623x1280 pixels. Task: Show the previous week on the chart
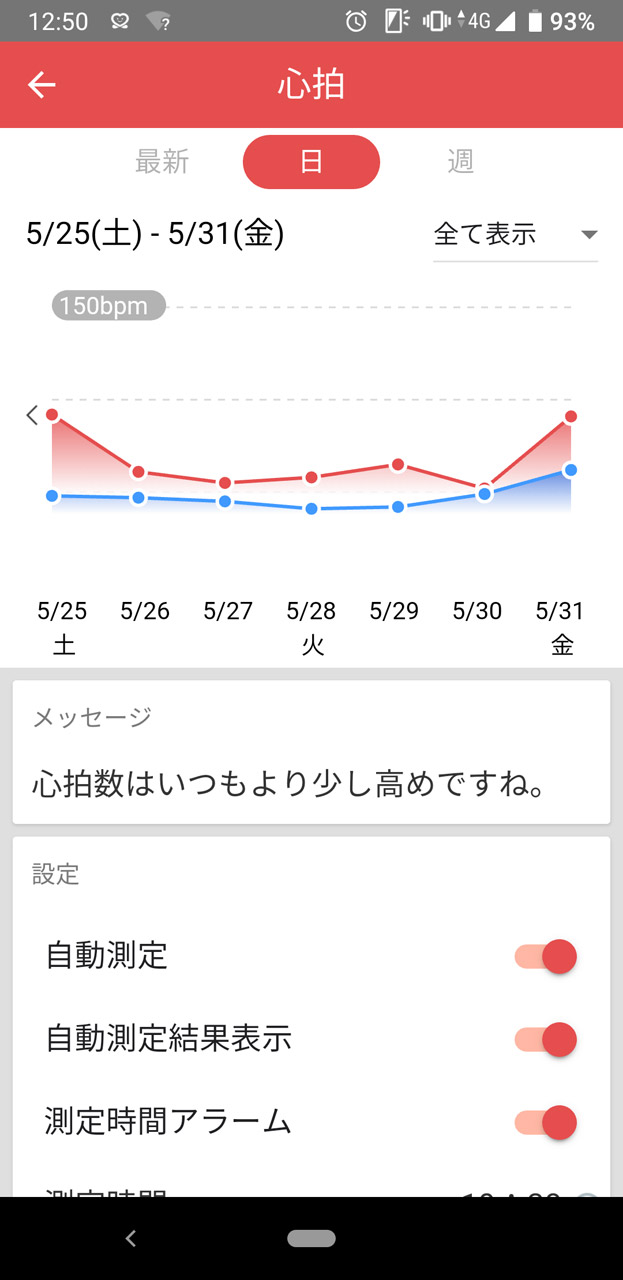[32, 415]
